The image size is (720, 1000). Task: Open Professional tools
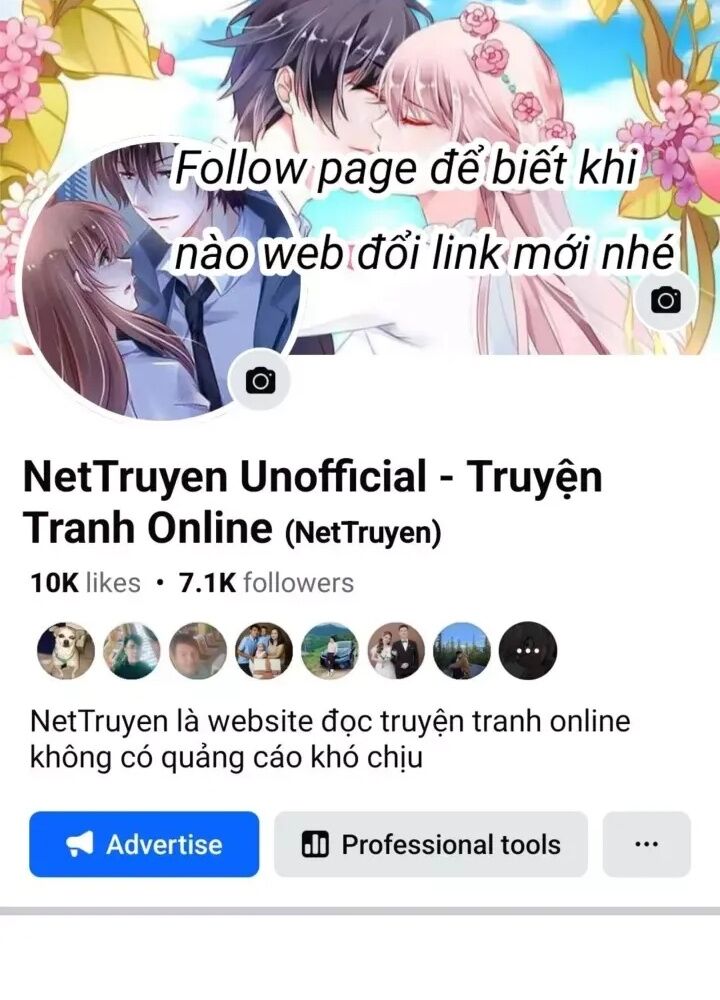click(x=431, y=844)
